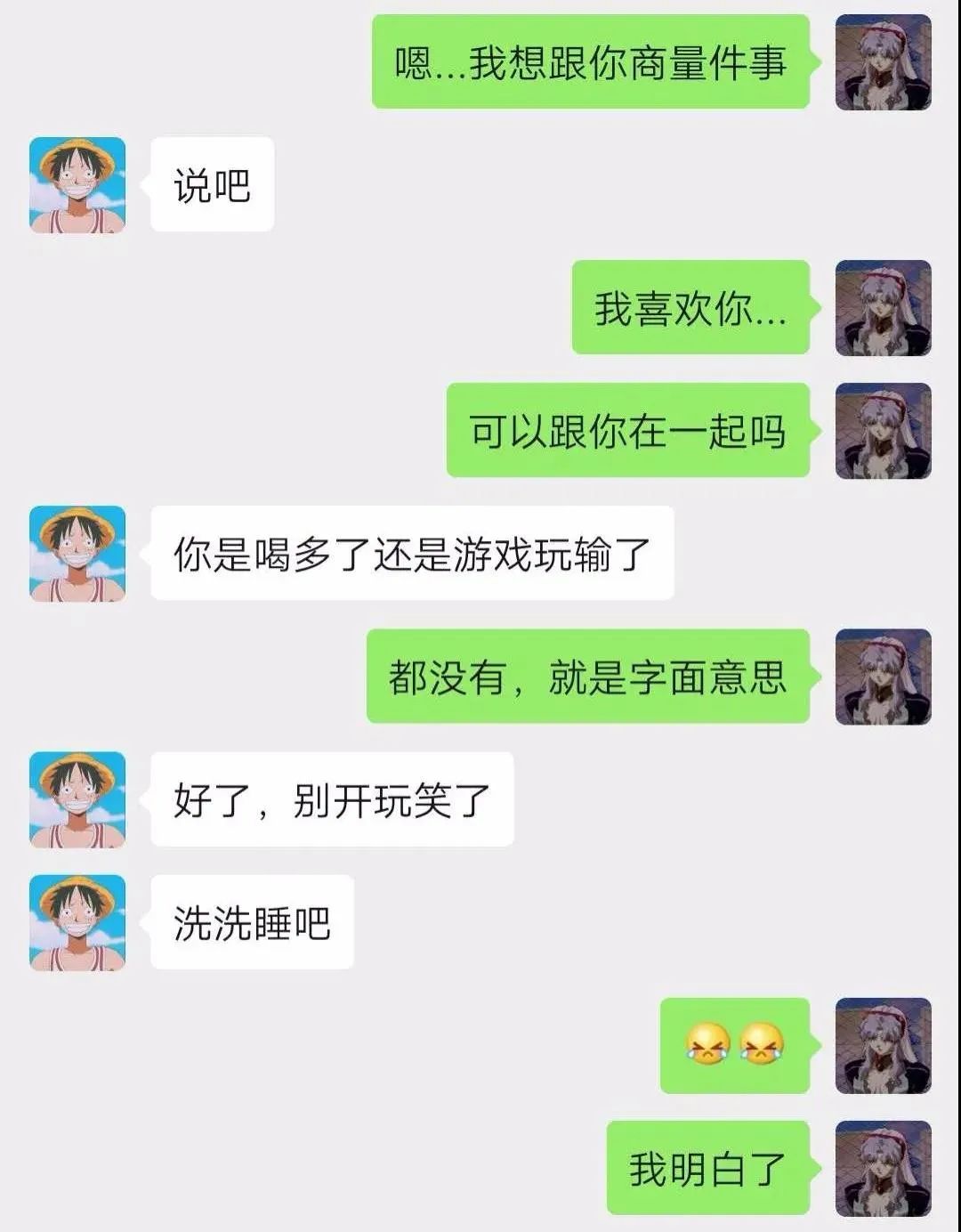This screenshot has height=1232, width=961.
Task: Click the Luffy avatar next to 好了，别开玩笑了
Action: point(78,799)
